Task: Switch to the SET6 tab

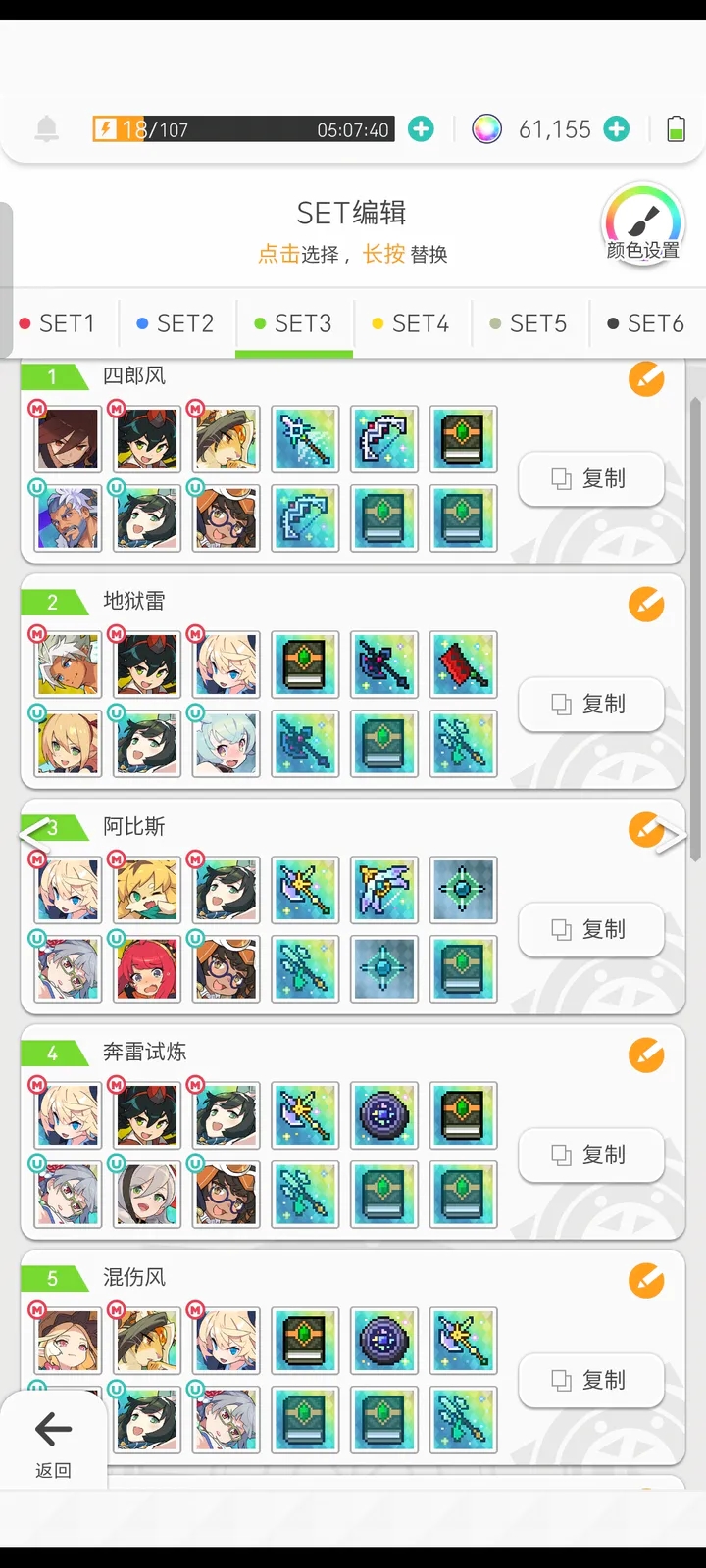Action: pyautogui.click(x=647, y=323)
